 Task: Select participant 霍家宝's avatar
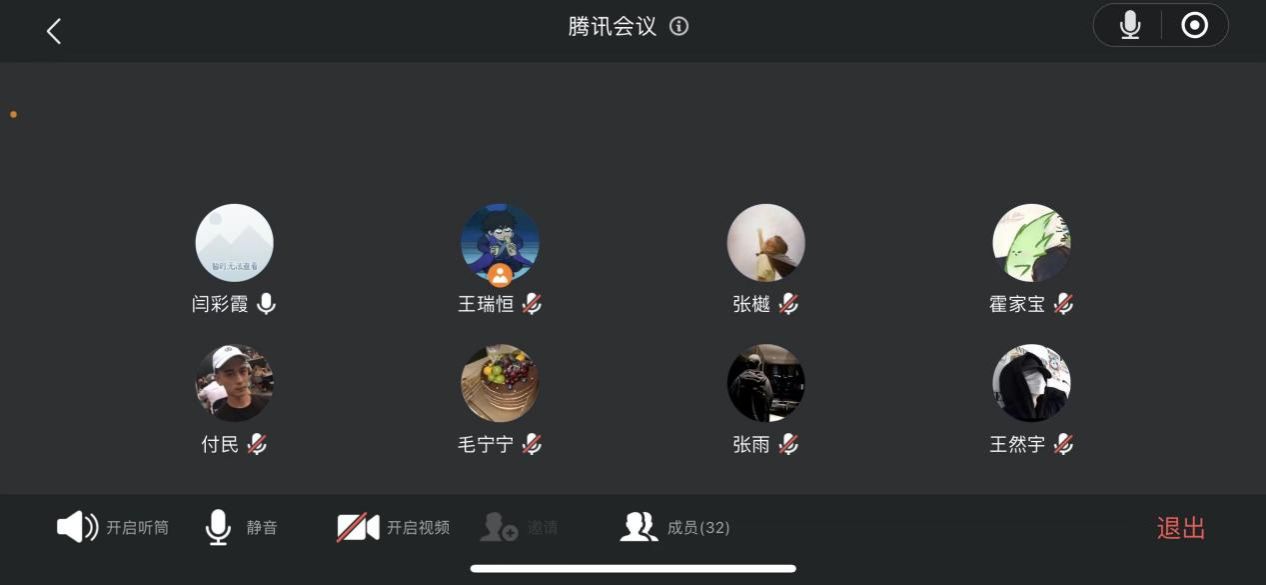click(1031, 243)
